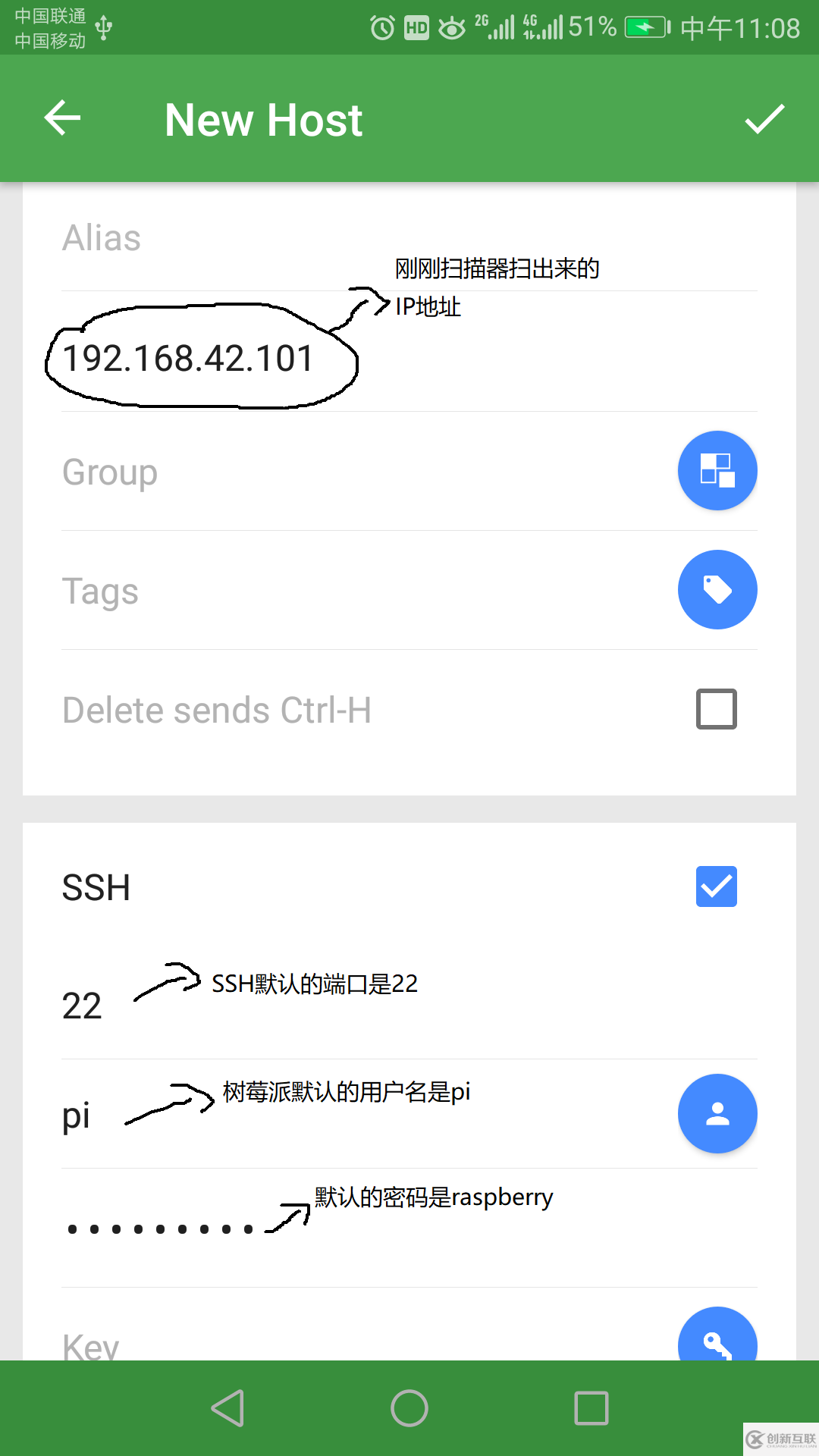Tap the Group input field

point(303,472)
